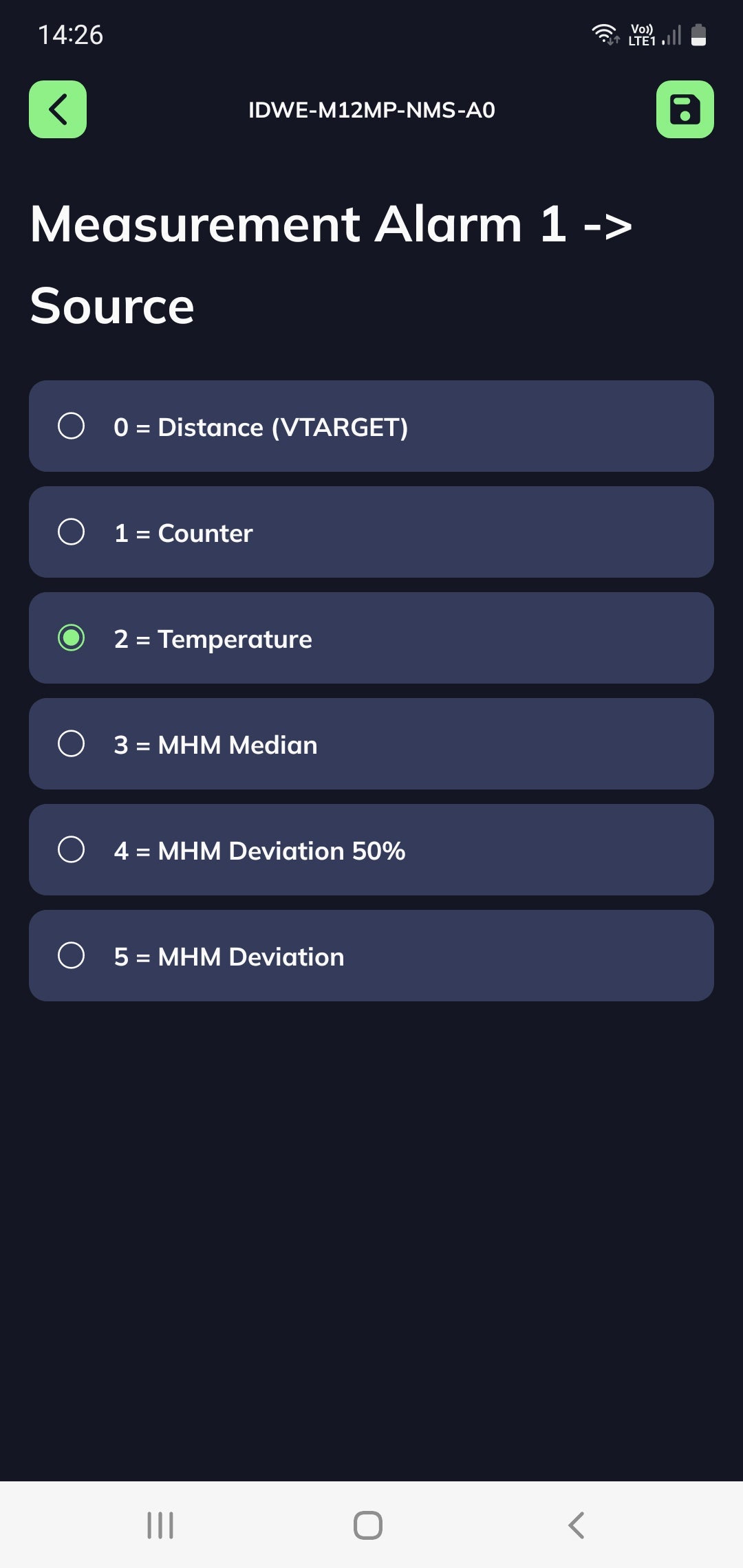Go to the home screen
The width and height of the screenshot is (743, 1568).
[368, 1525]
